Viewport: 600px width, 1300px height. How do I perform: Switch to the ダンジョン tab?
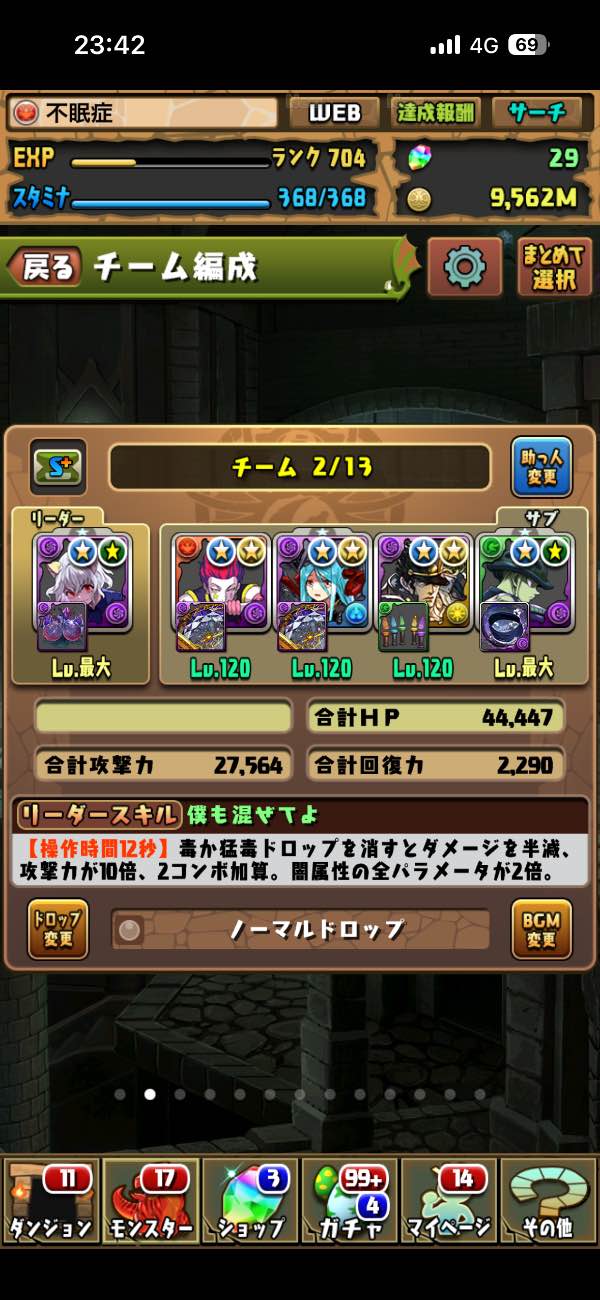tap(50, 1200)
